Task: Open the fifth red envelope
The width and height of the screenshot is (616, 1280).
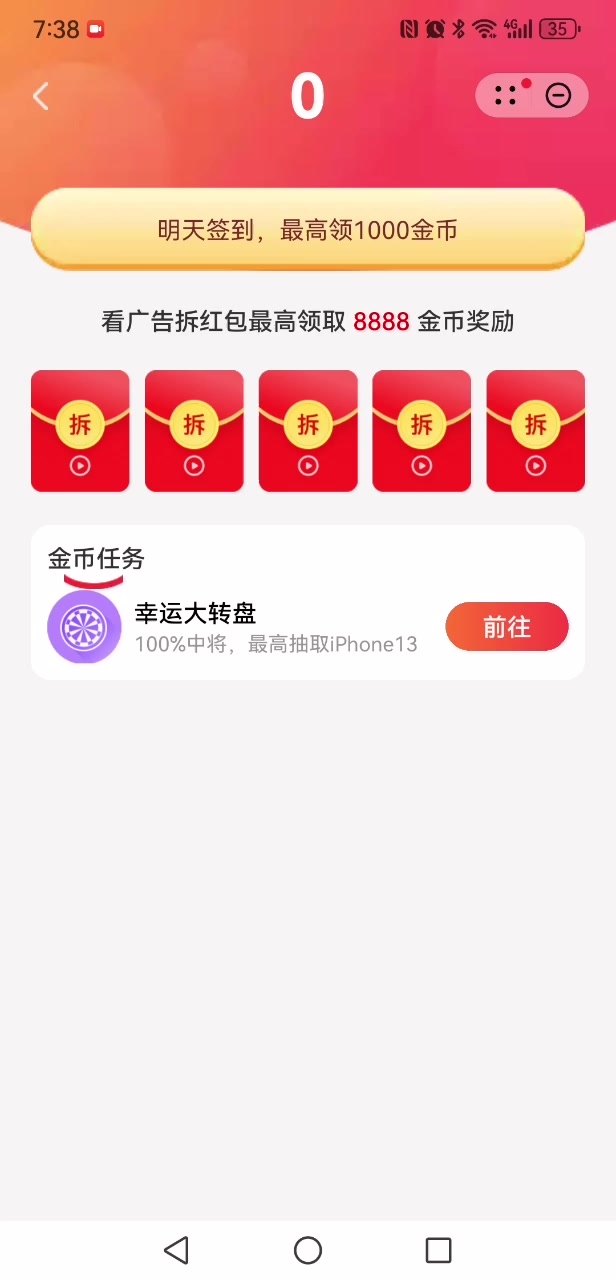Action: (536, 431)
